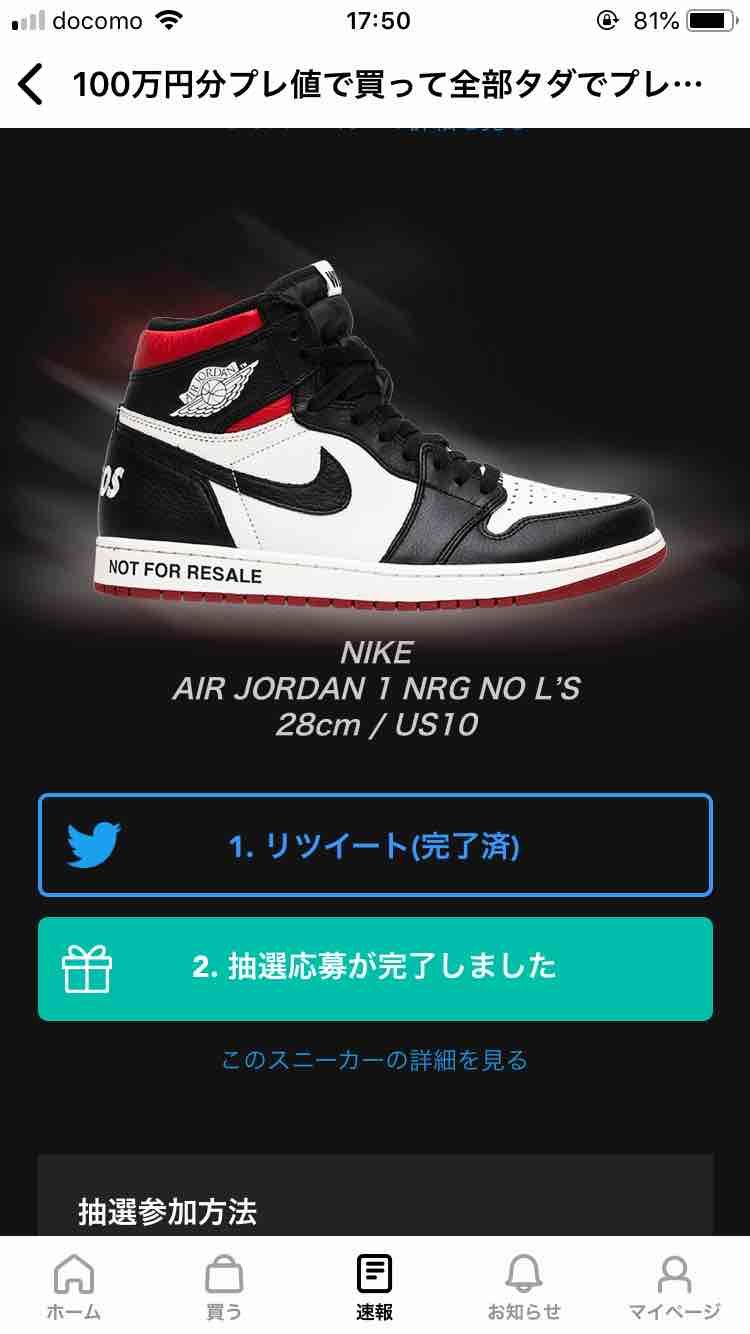Switch to the ホーム tab
750x1334 pixels.
[x=74, y=1287]
